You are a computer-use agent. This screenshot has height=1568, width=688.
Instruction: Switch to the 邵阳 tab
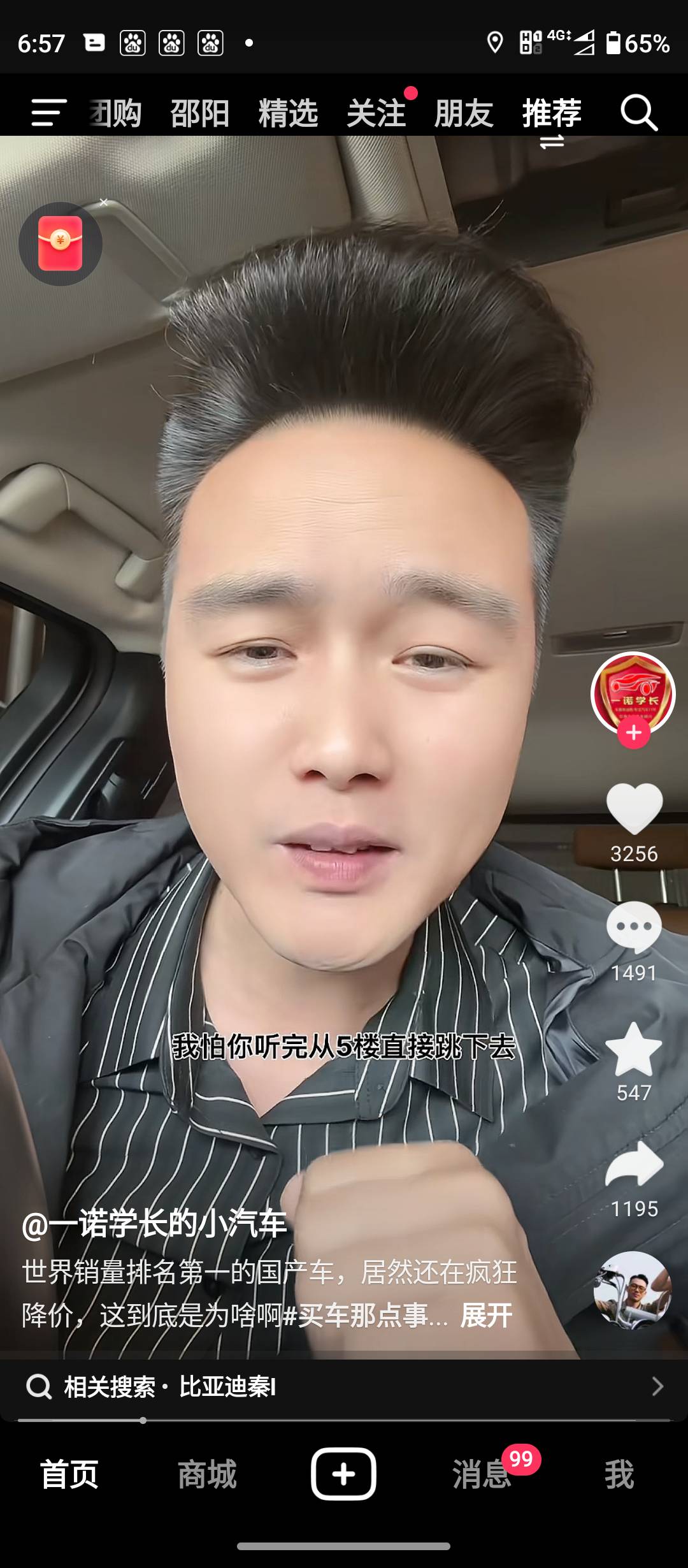coord(199,113)
